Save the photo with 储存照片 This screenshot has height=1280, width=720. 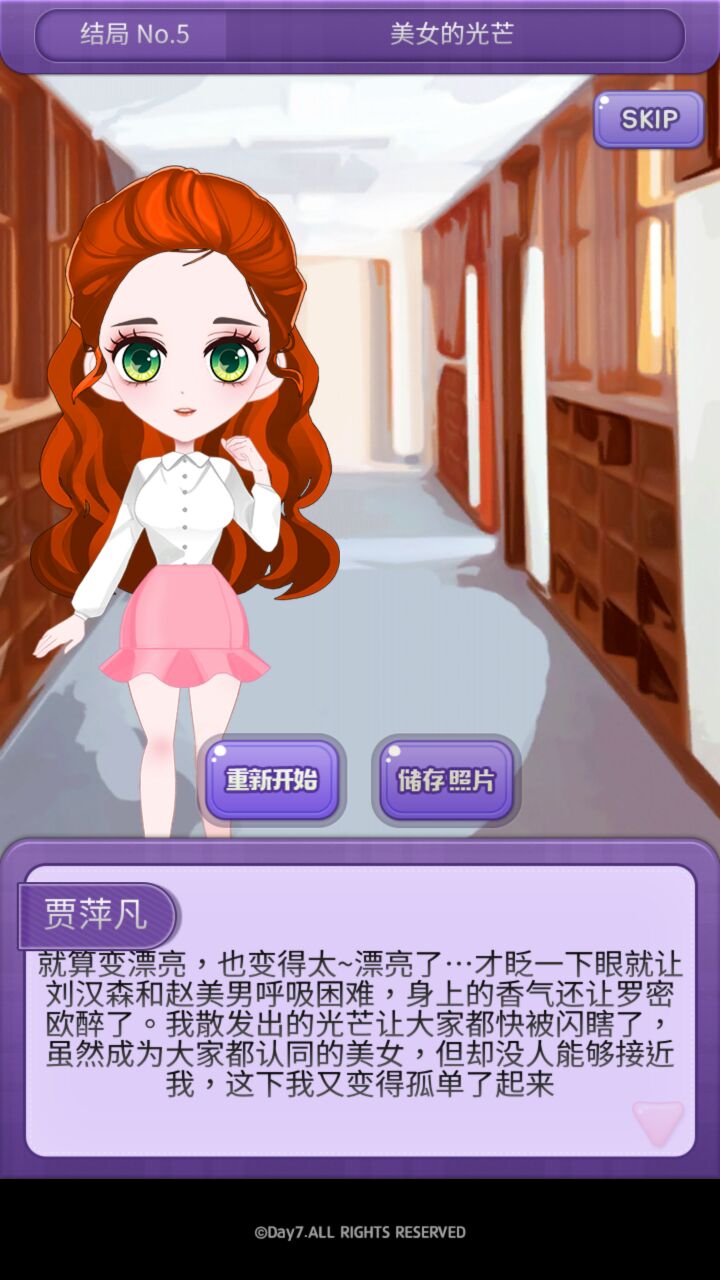[446, 781]
